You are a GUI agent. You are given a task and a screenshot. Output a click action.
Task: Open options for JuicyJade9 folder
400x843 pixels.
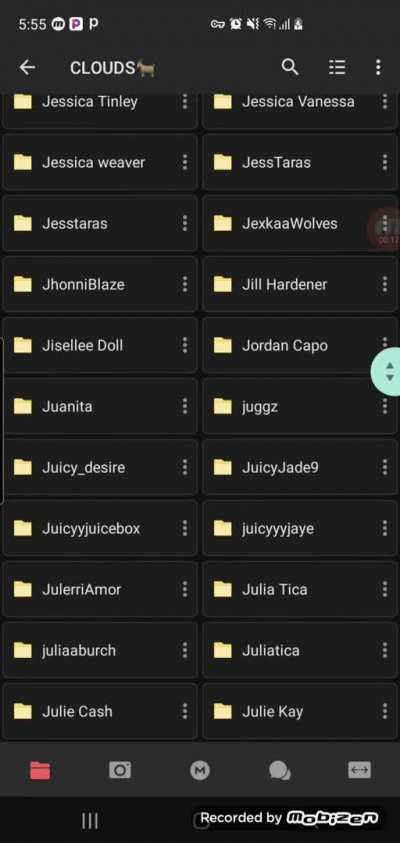[384, 467]
